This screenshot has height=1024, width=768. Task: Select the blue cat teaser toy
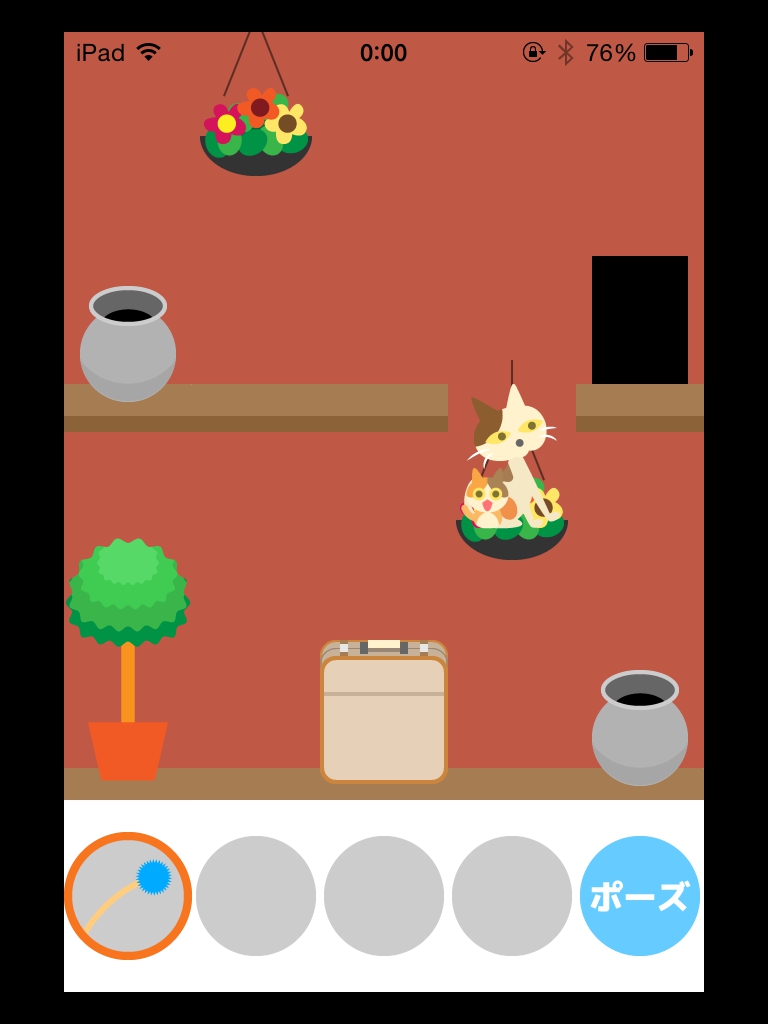tap(128, 896)
